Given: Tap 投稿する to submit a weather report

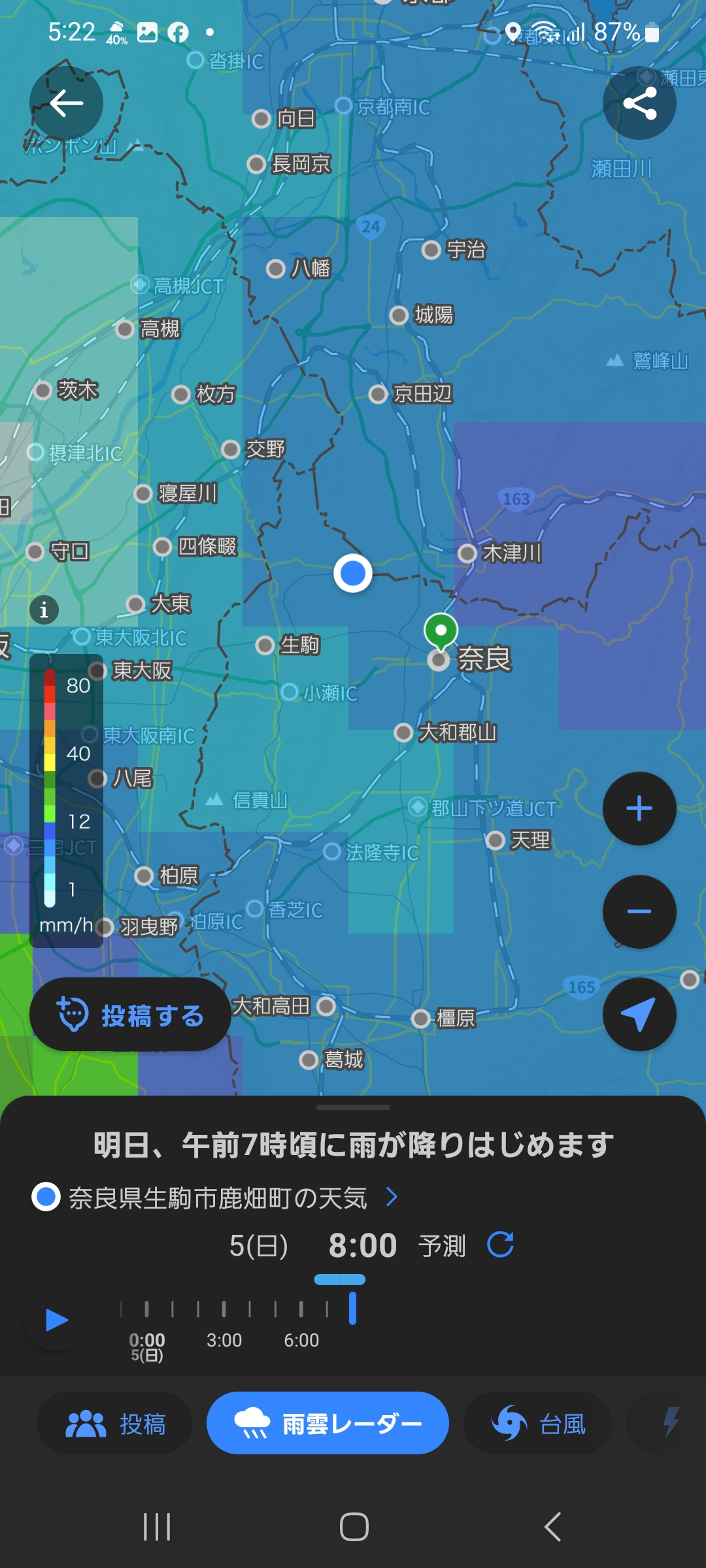Looking at the screenshot, I should (x=130, y=1015).
